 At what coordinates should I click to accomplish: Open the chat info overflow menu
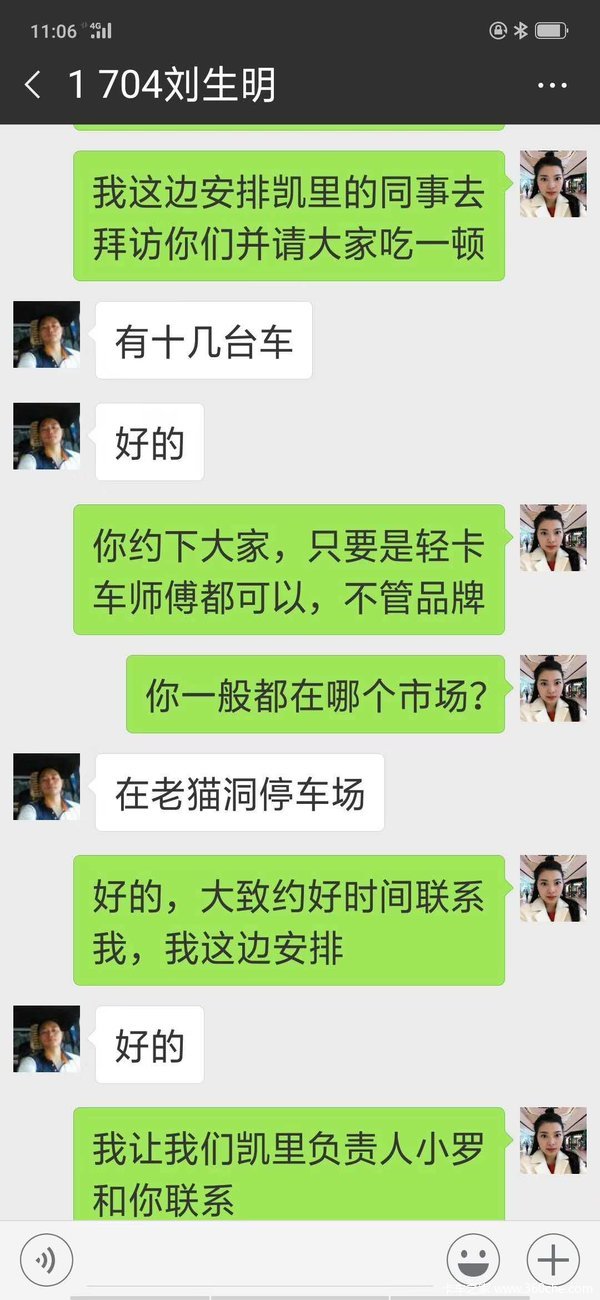(552, 86)
